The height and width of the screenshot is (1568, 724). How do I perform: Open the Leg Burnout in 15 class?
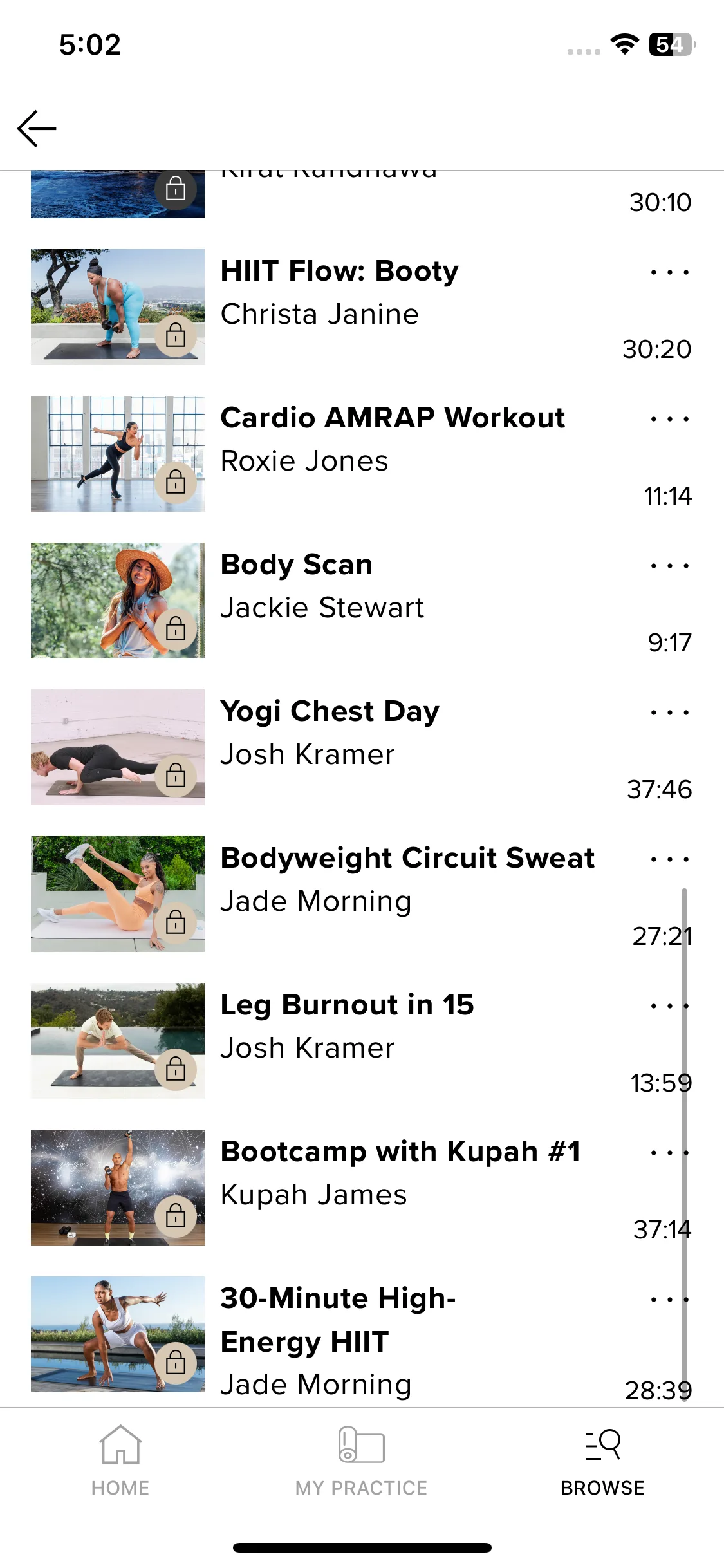click(347, 1005)
